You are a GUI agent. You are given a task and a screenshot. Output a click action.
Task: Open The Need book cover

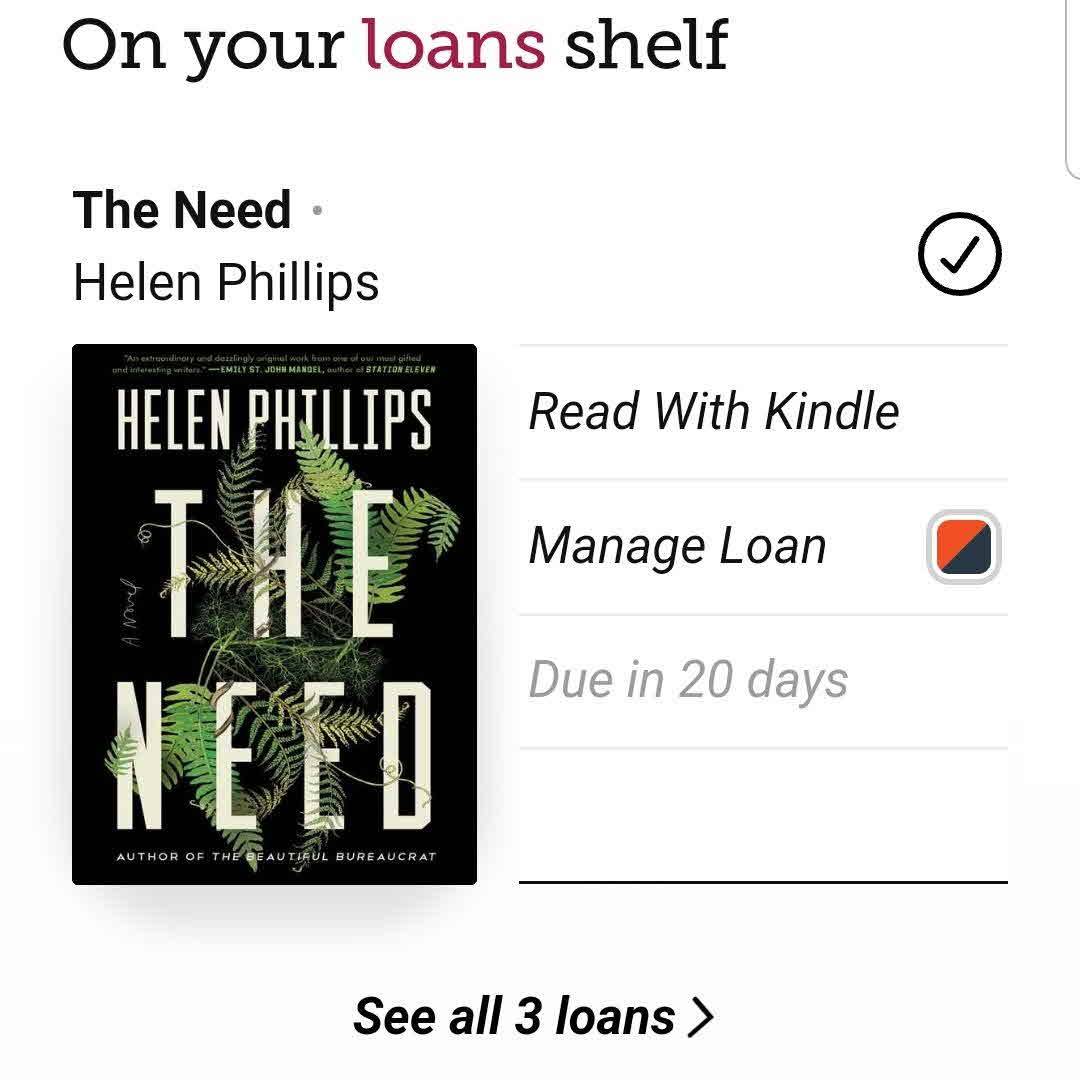coord(274,614)
